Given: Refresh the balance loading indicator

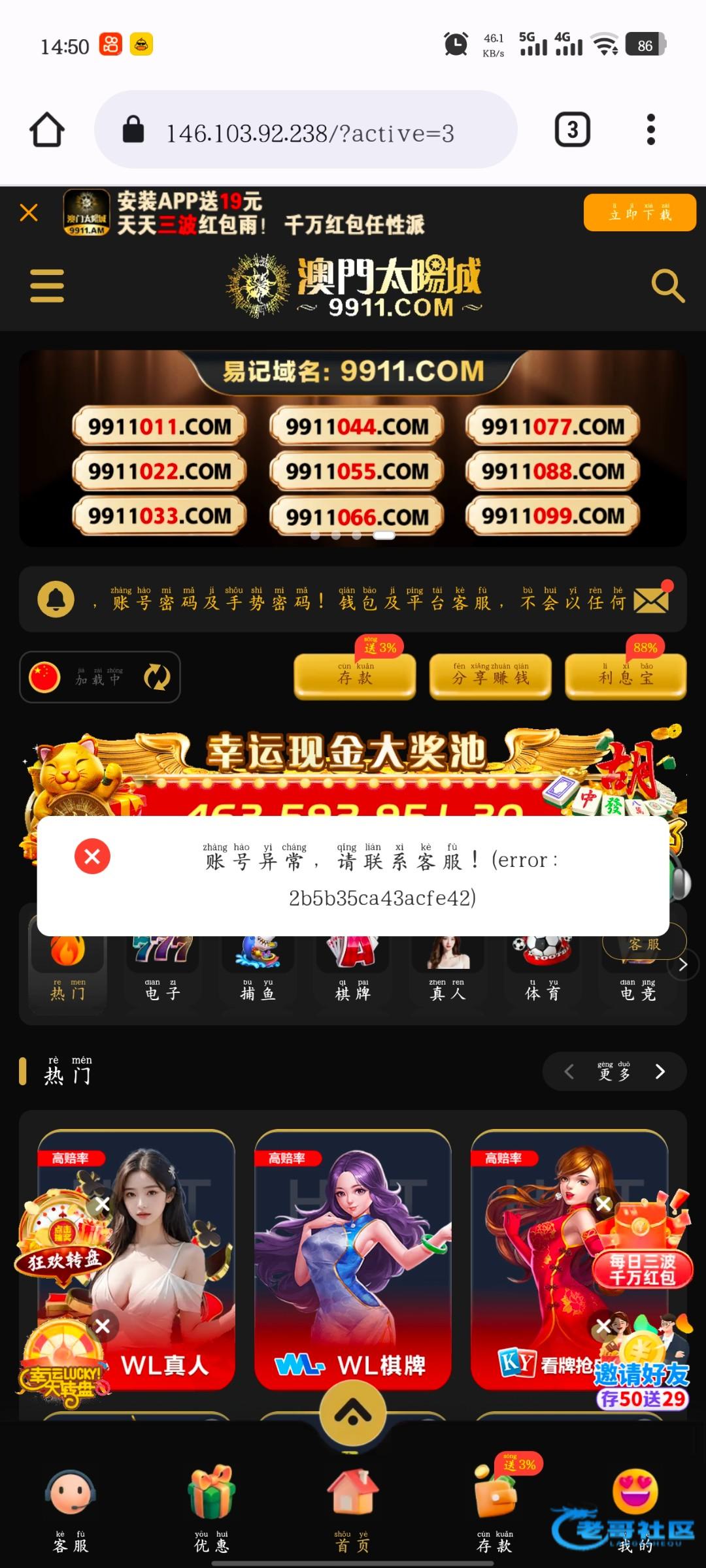Looking at the screenshot, I should point(157,677).
